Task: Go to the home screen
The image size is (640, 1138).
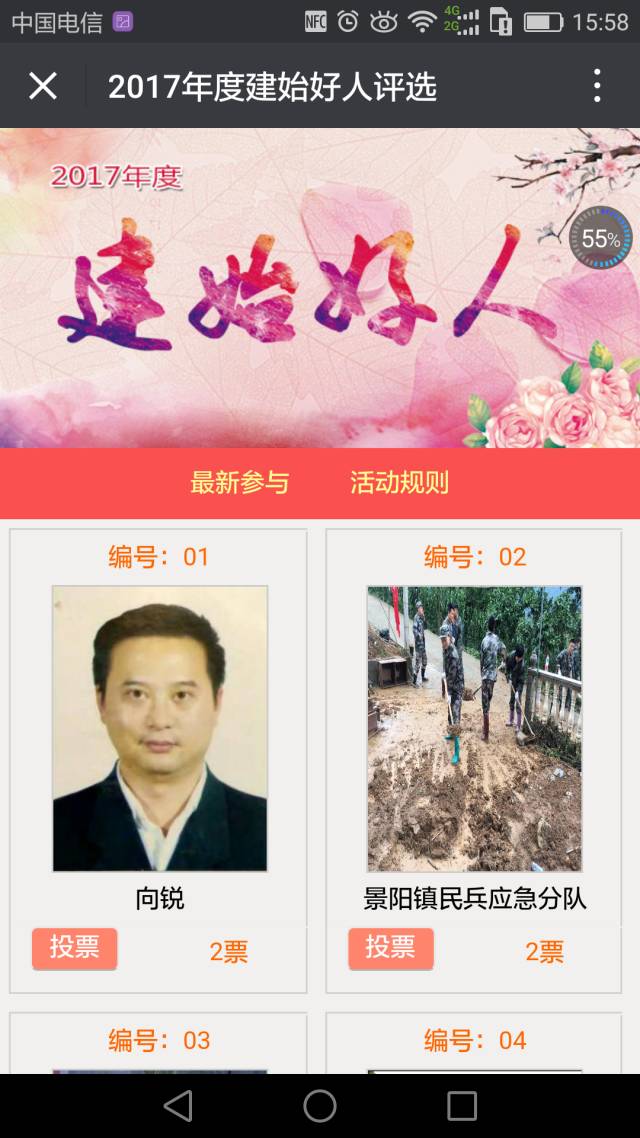Action: [320, 1105]
